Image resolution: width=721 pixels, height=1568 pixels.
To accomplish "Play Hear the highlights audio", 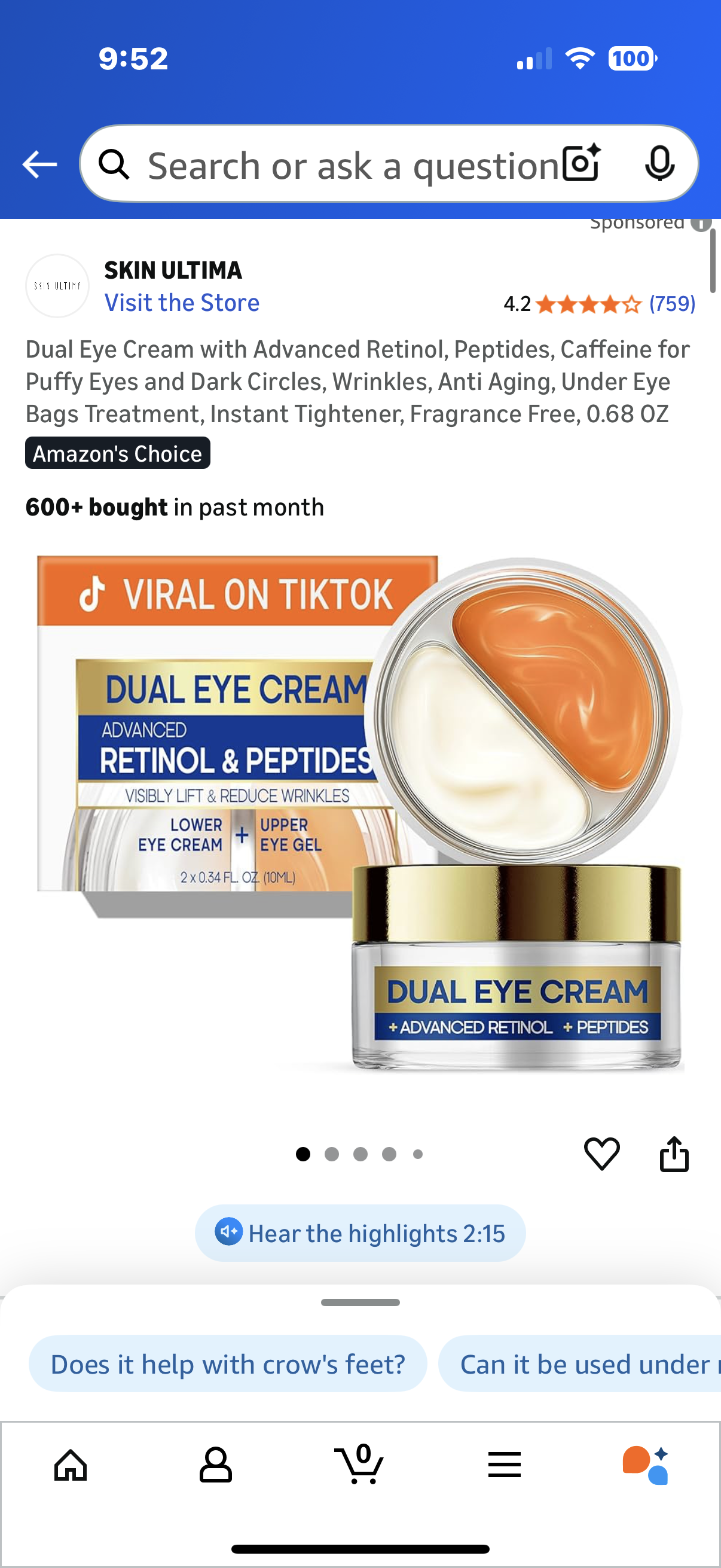I will 360,1233.
